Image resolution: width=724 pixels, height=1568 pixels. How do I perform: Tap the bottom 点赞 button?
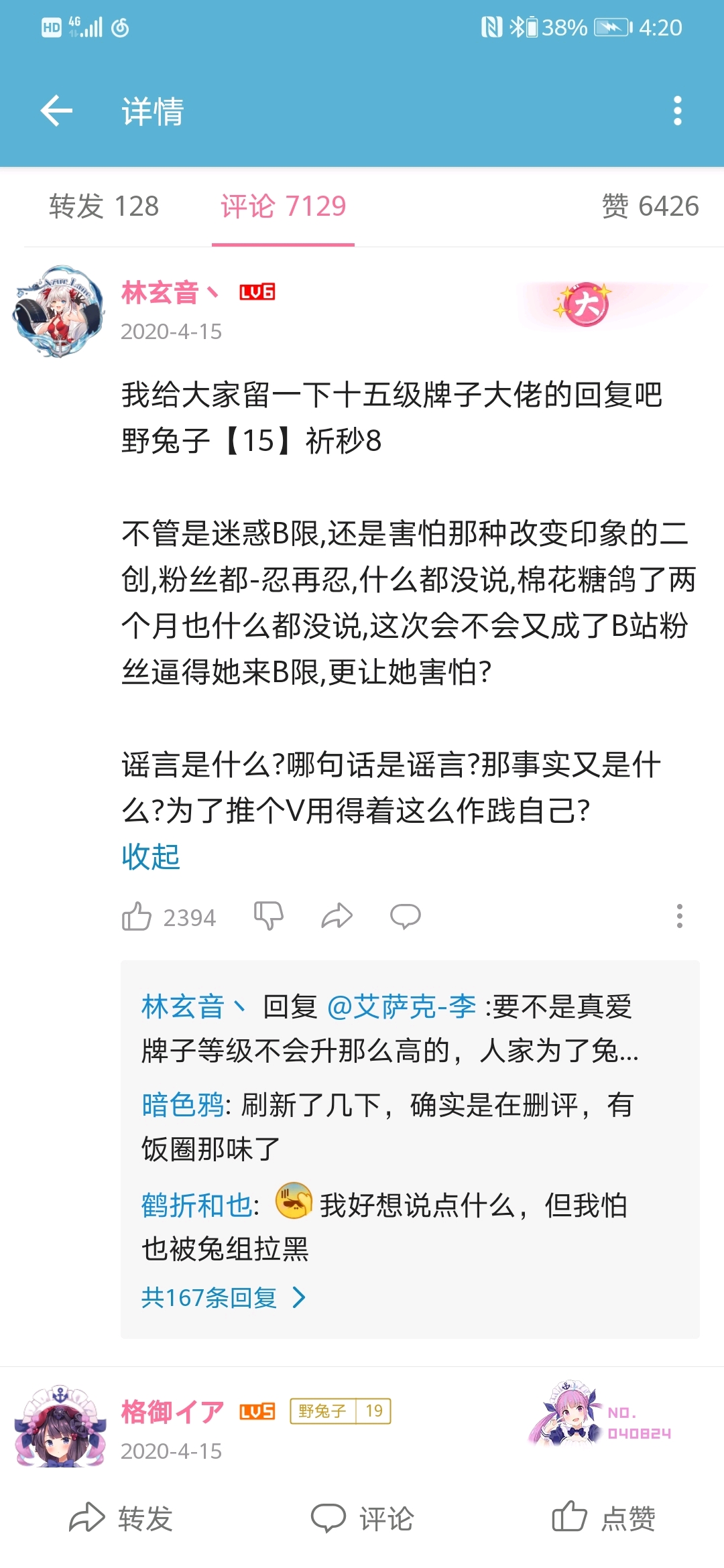[603, 1518]
